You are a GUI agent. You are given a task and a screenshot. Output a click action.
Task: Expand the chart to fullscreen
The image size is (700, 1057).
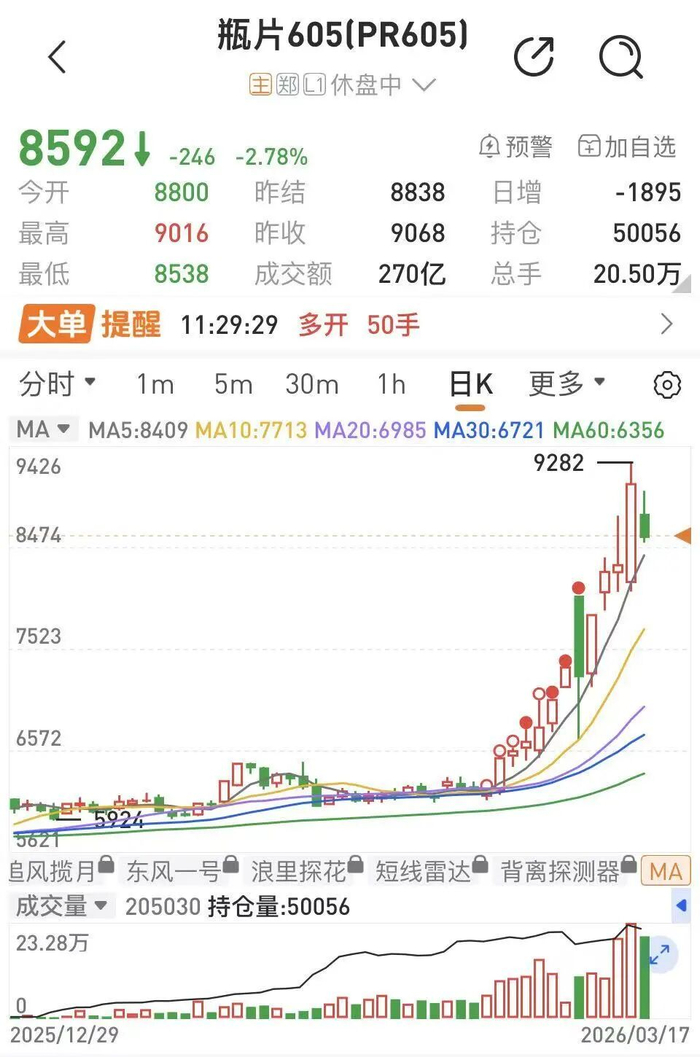660,954
